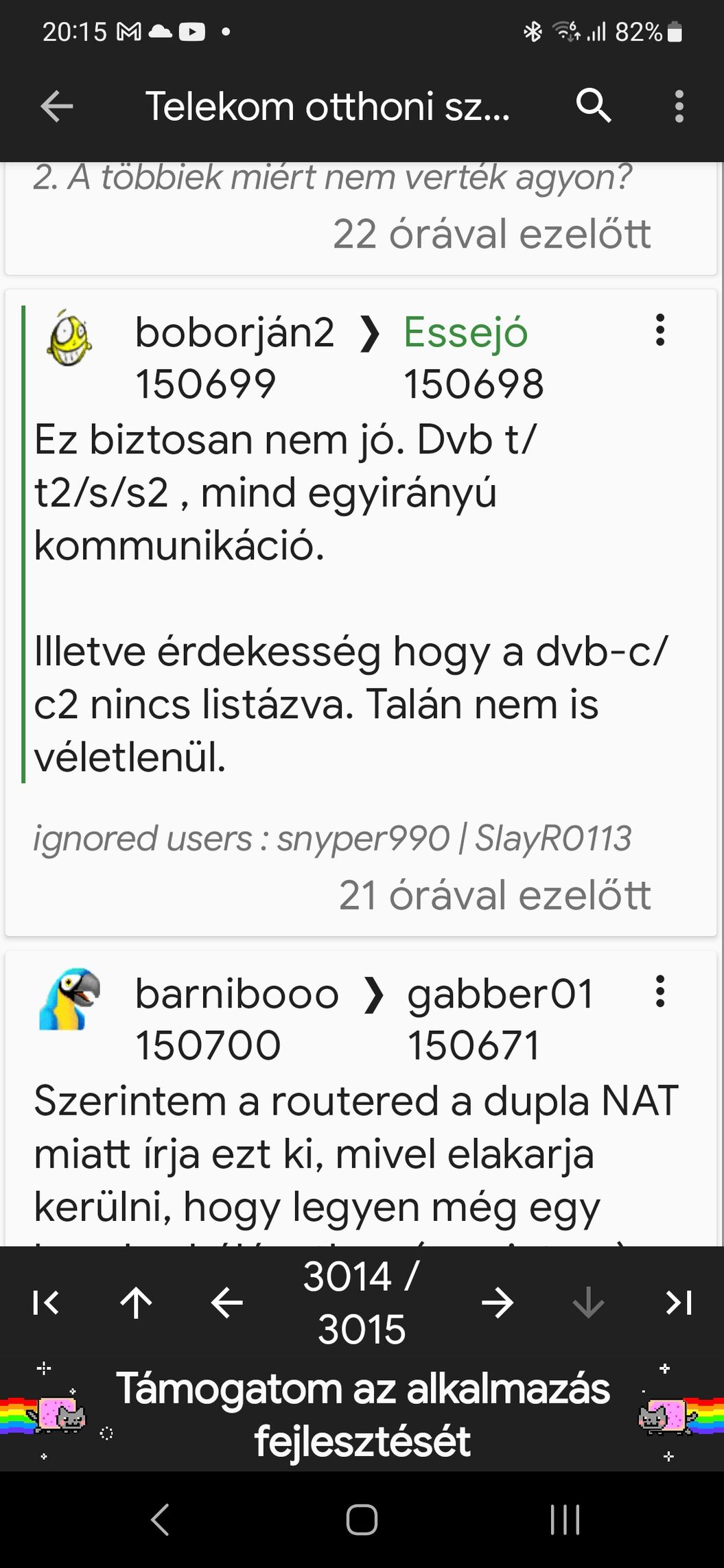724x1568 pixels.
Task: Go to the previous page
Action: click(x=226, y=1302)
